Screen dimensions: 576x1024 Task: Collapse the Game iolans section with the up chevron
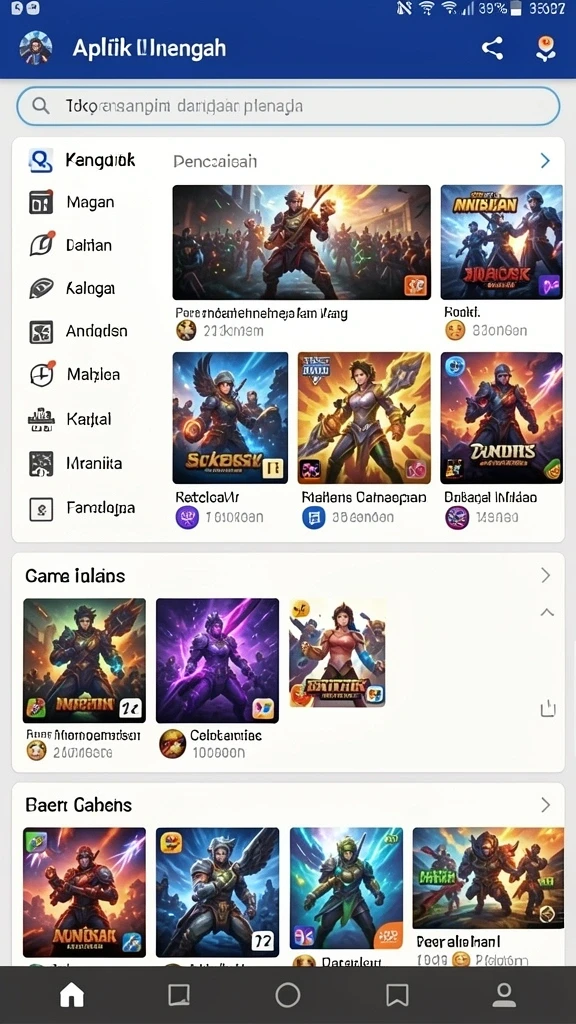547,613
